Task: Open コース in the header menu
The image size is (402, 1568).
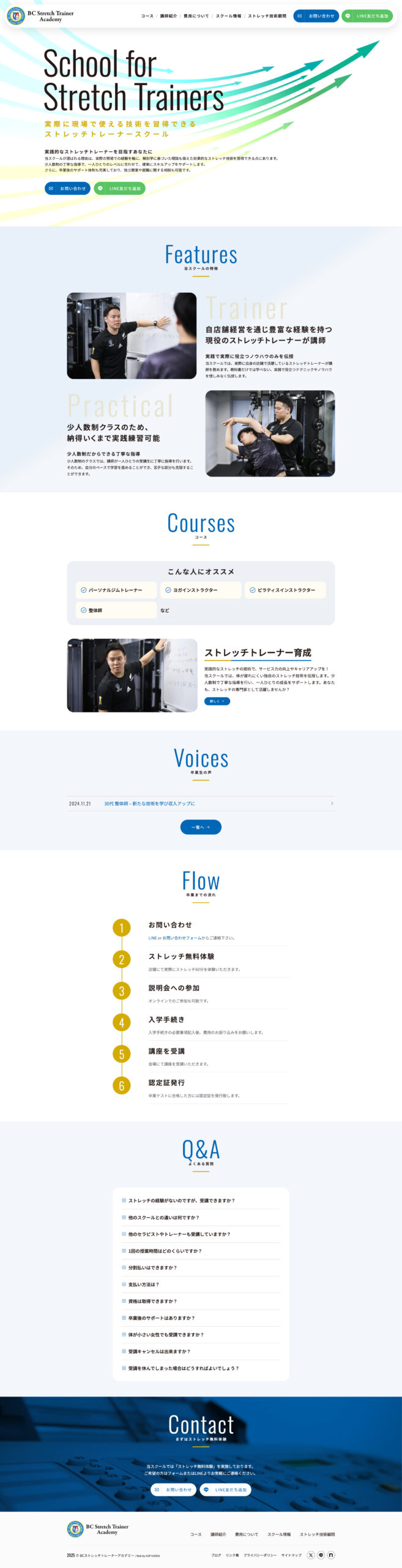Action: [x=147, y=16]
